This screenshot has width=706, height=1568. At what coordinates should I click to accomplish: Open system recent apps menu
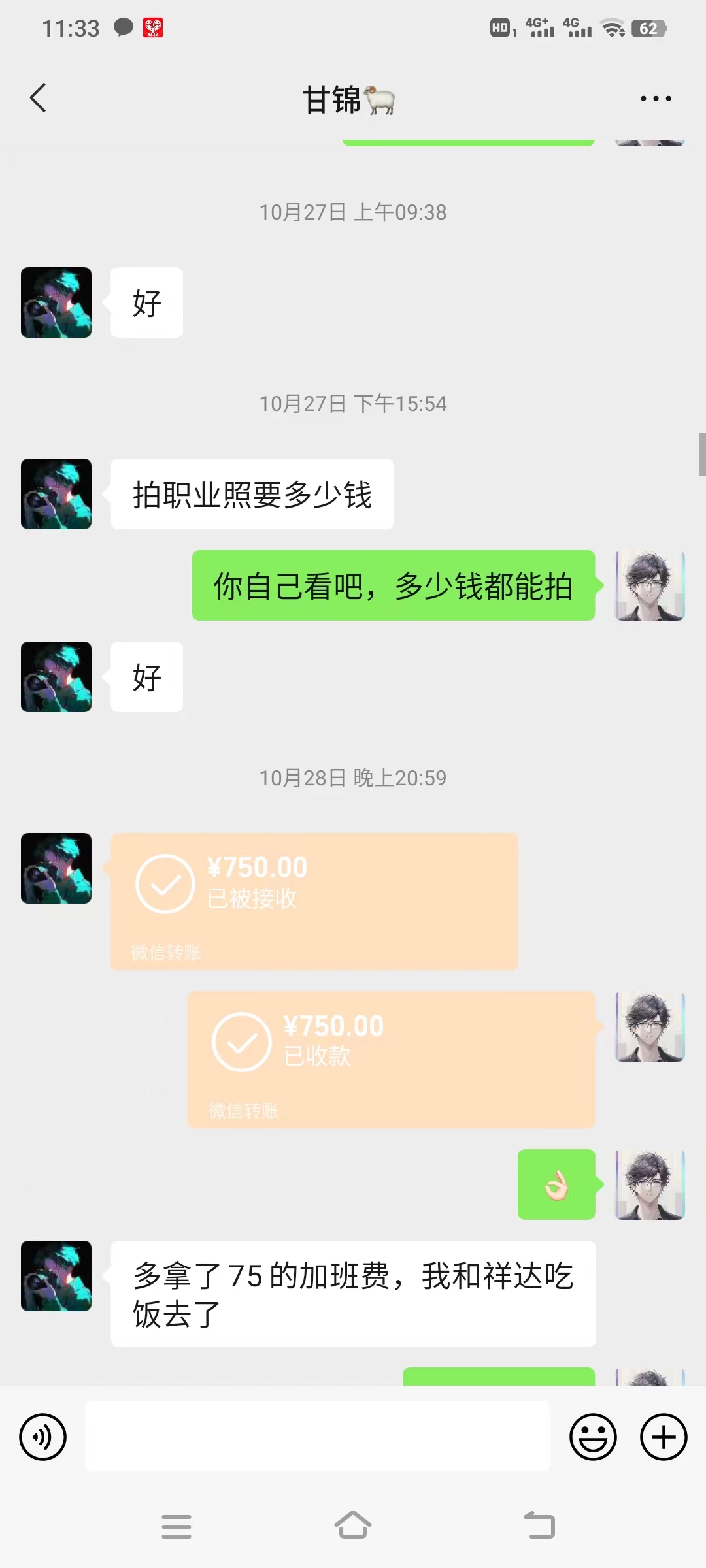click(x=176, y=1526)
